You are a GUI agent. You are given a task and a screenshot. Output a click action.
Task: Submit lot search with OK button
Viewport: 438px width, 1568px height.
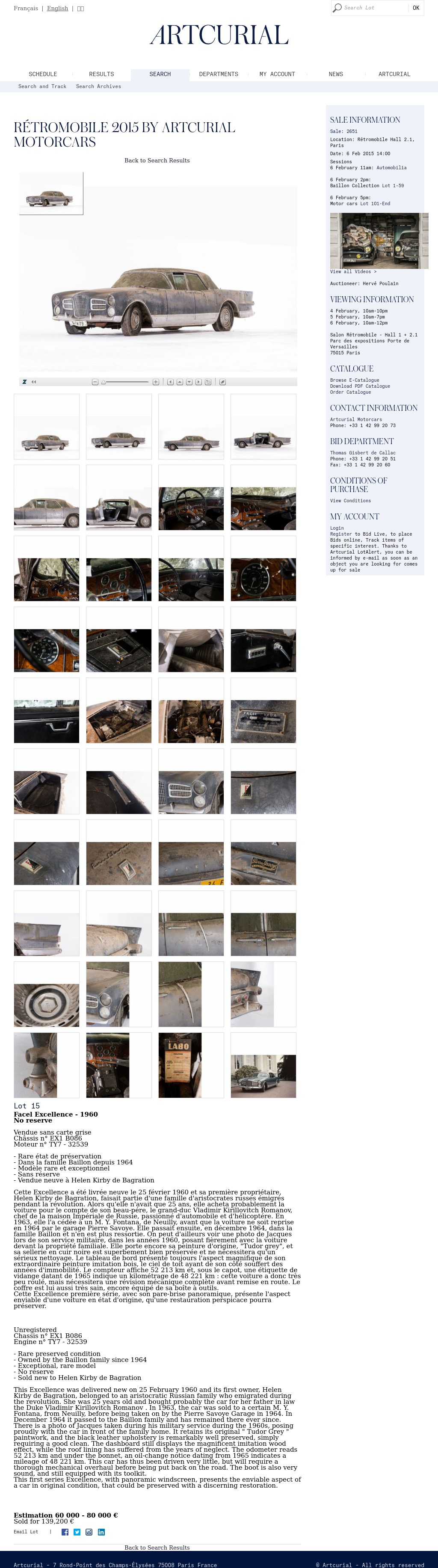[415, 8]
